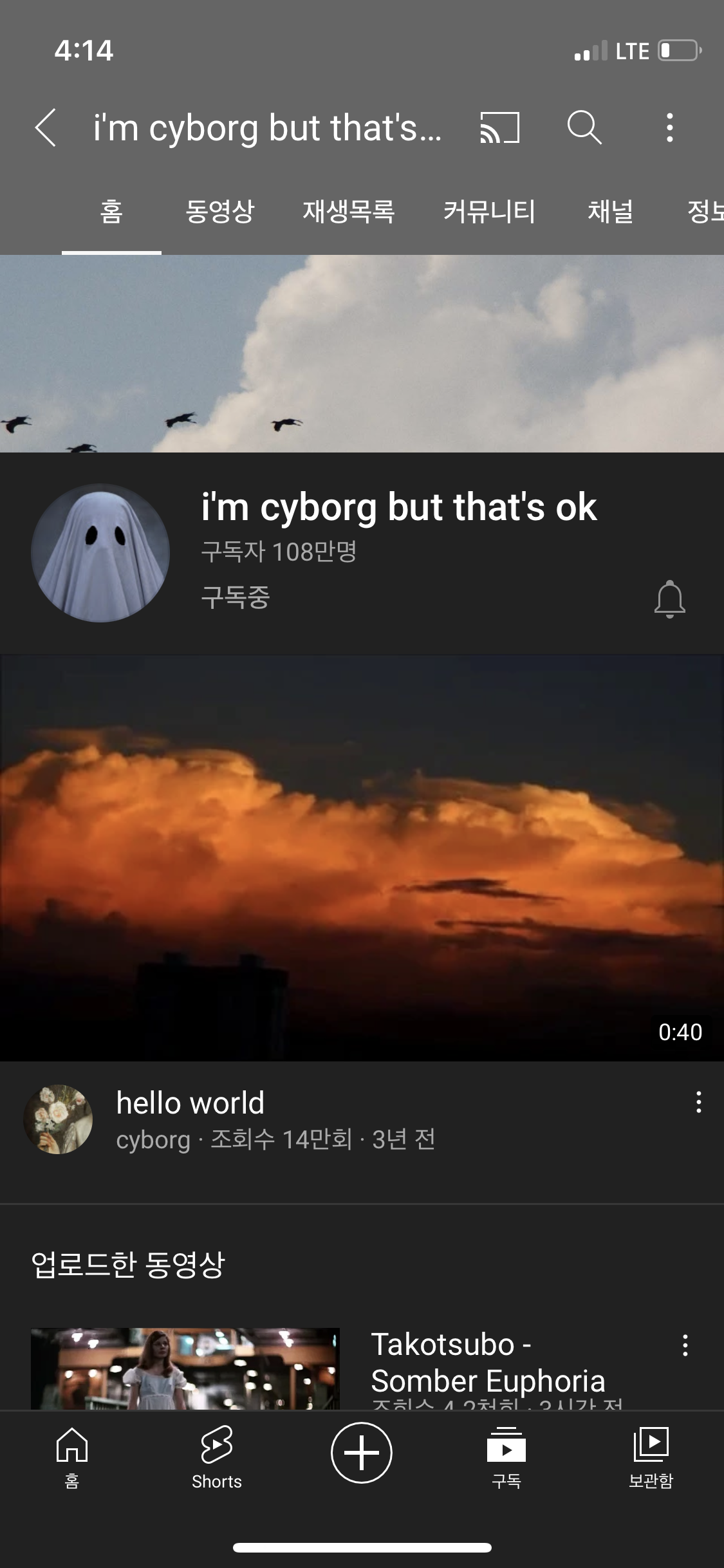Viewport: 724px width, 1568px height.
Task: Open the top bar overflow menu
Action: [670, 127]
